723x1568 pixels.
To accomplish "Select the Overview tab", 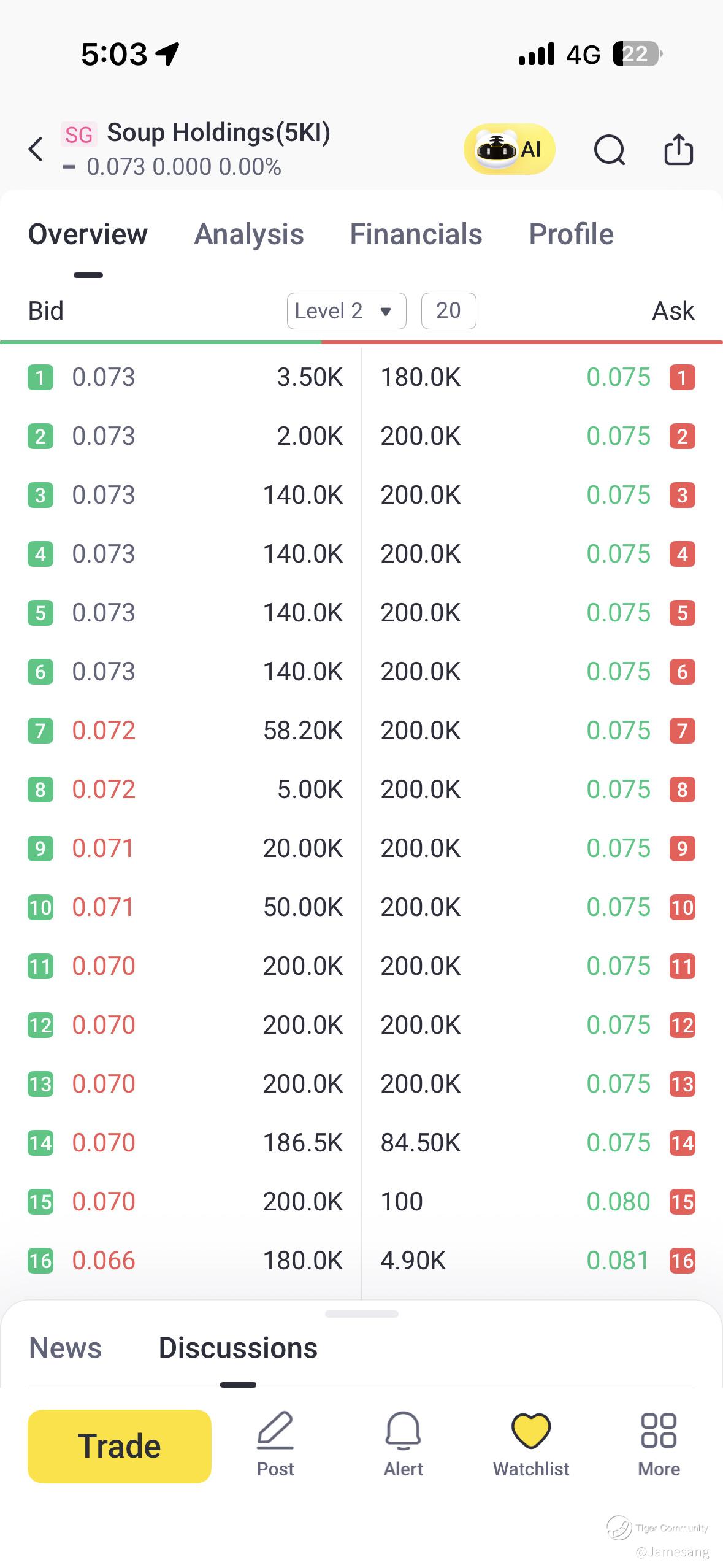I will click(x=88, y=234).
